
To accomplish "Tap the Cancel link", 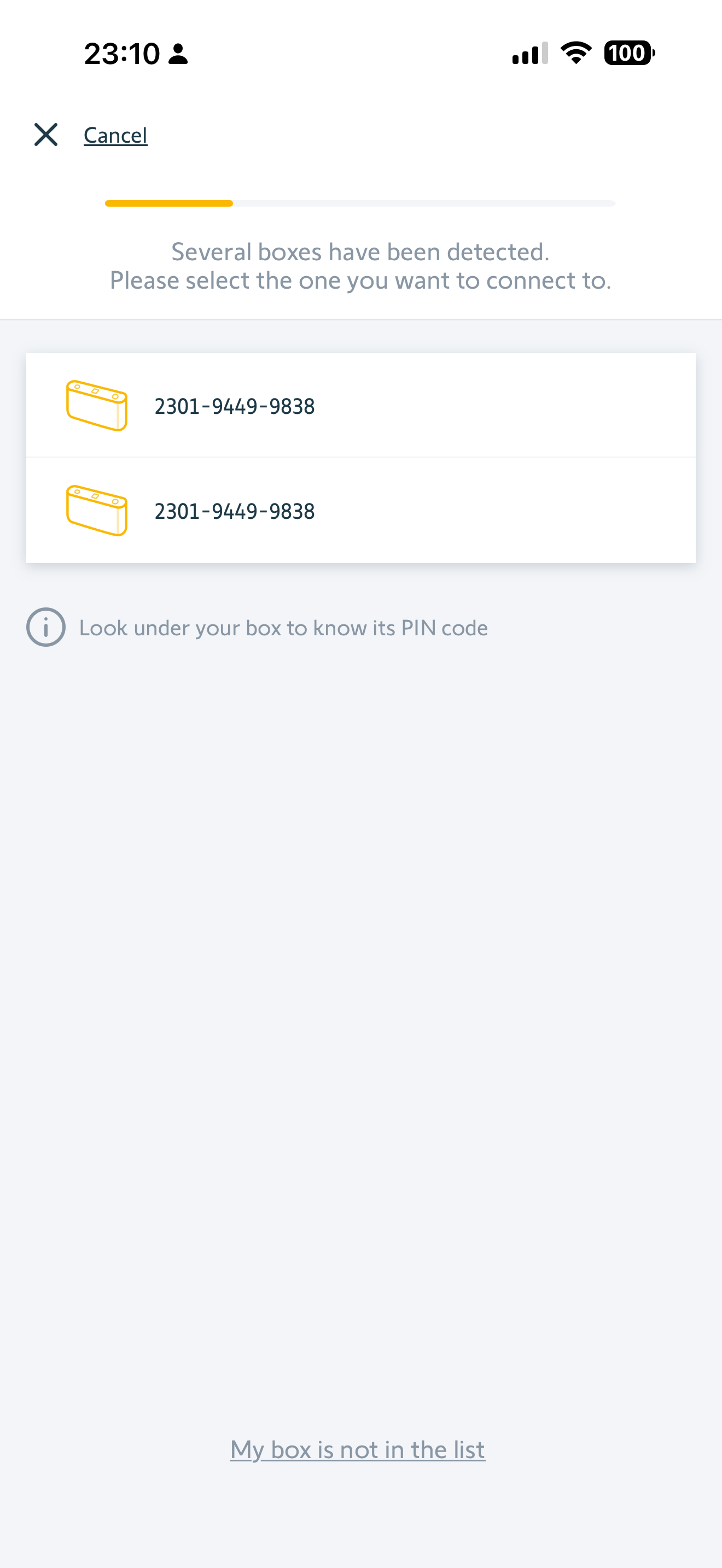I will coord(115,135).
